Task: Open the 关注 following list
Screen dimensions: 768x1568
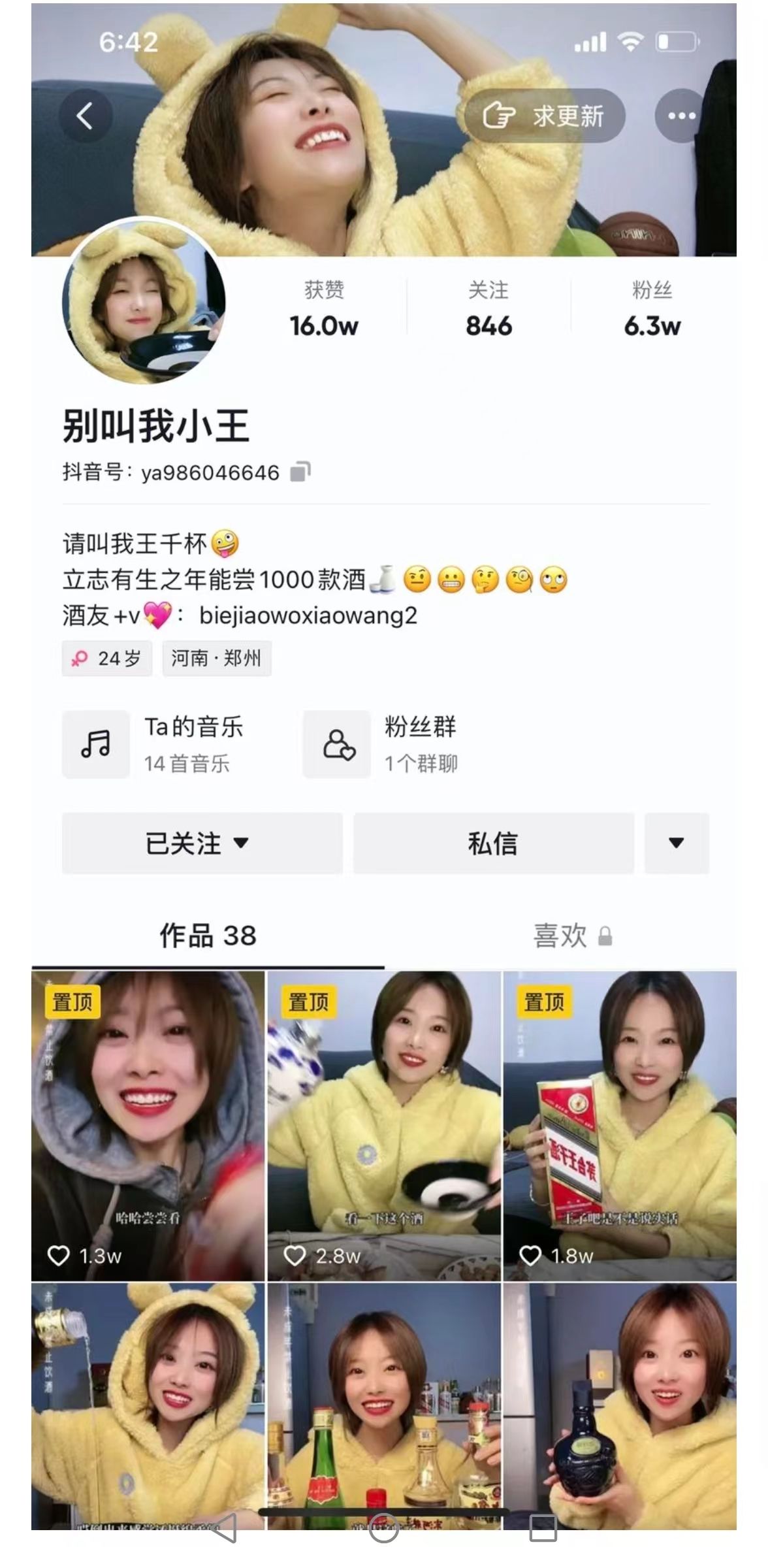Action: pos(488,310)
